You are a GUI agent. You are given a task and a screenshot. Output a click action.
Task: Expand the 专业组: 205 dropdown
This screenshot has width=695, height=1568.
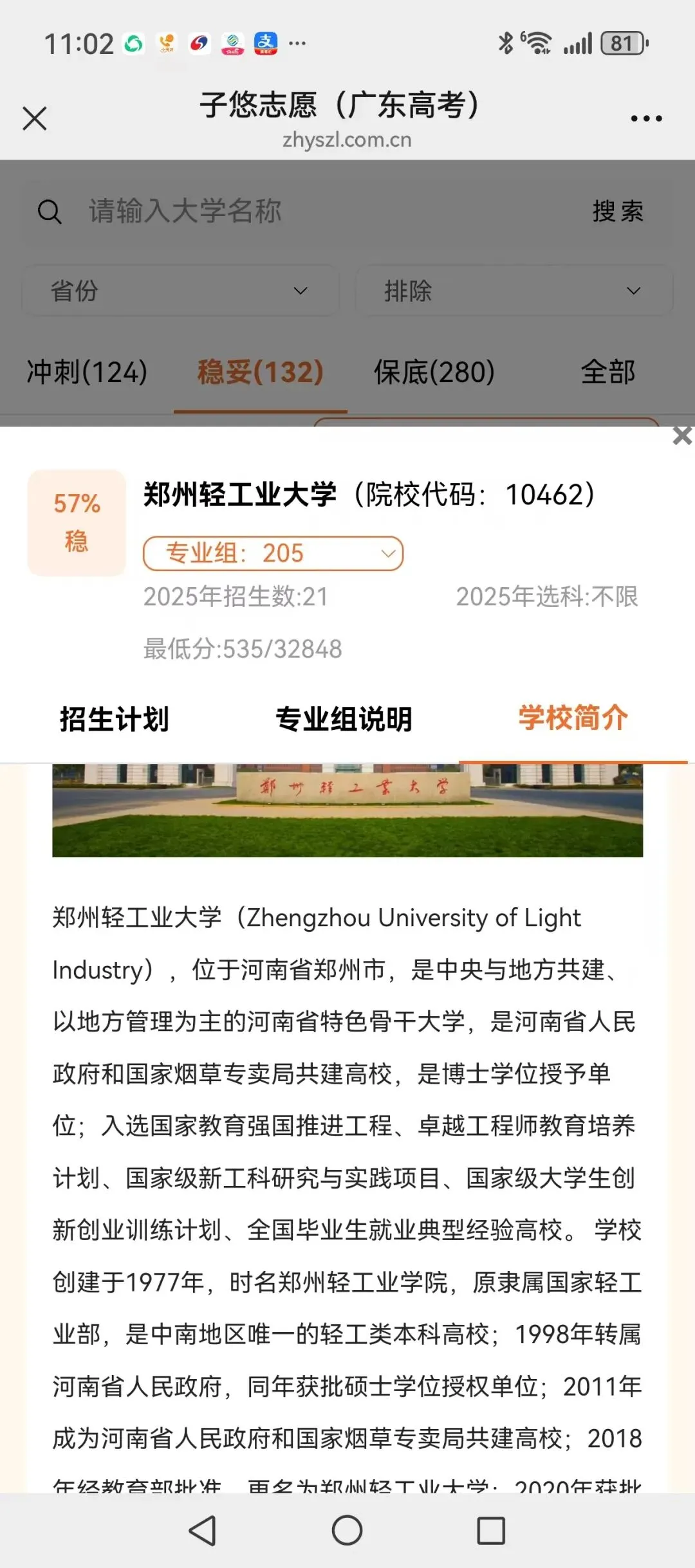pos(273,553)
